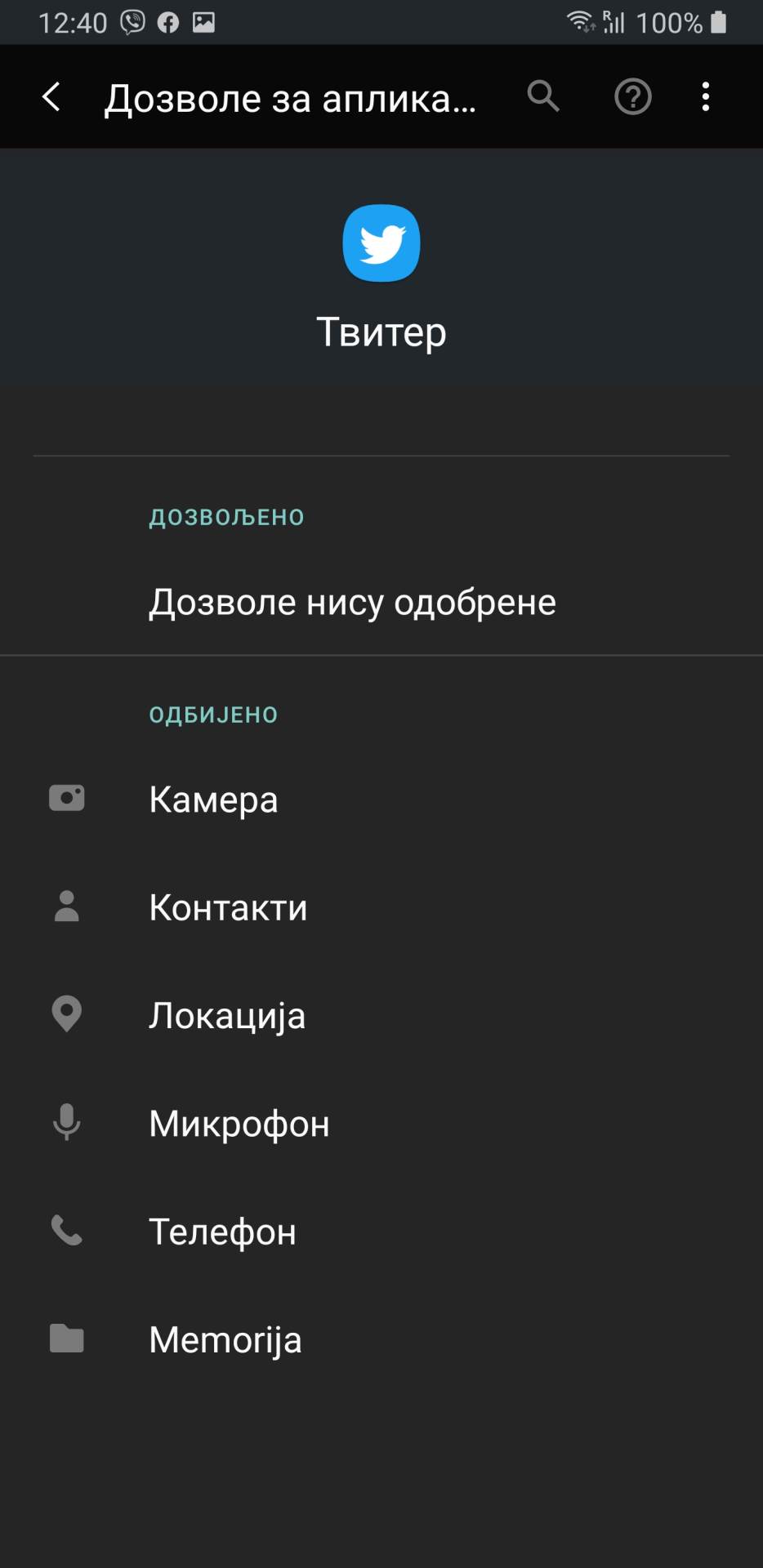Open the Memorija storage permission
Image resolution: width=763 pixels, height=1568 pixels.
coord(225,1339)
